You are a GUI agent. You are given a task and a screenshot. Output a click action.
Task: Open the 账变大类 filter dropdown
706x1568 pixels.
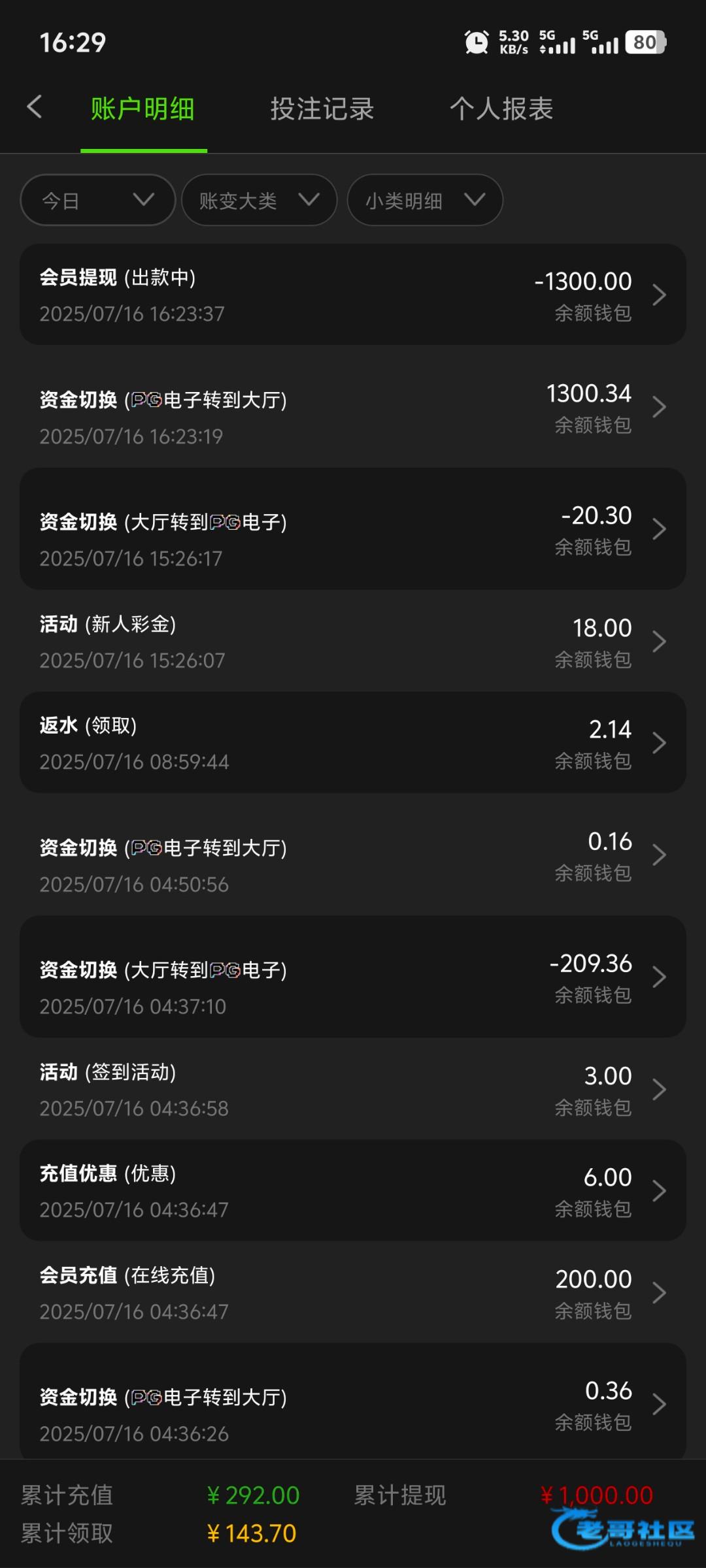(x=259, y=201)
